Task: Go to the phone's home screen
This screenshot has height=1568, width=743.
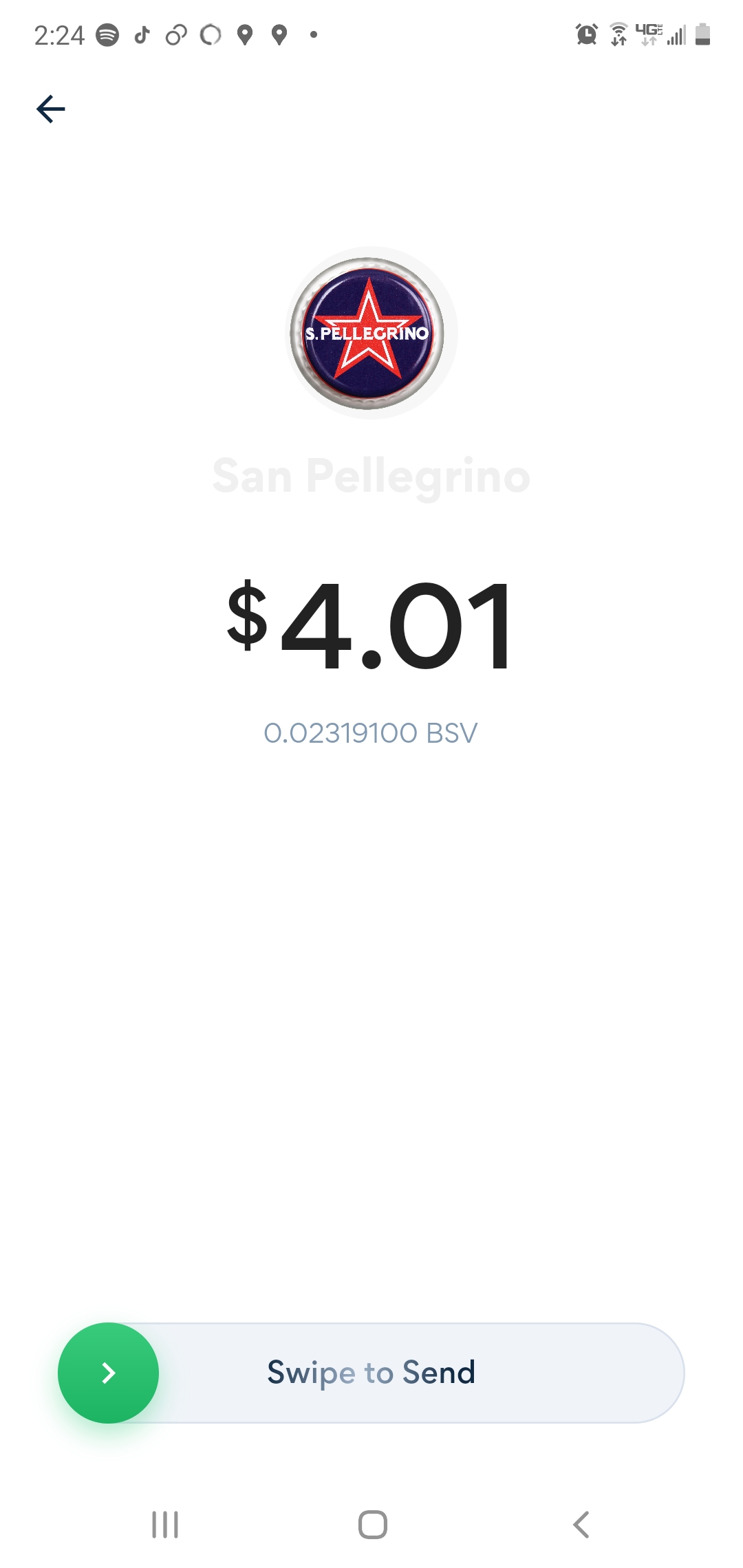Action: click(372, 1525)
